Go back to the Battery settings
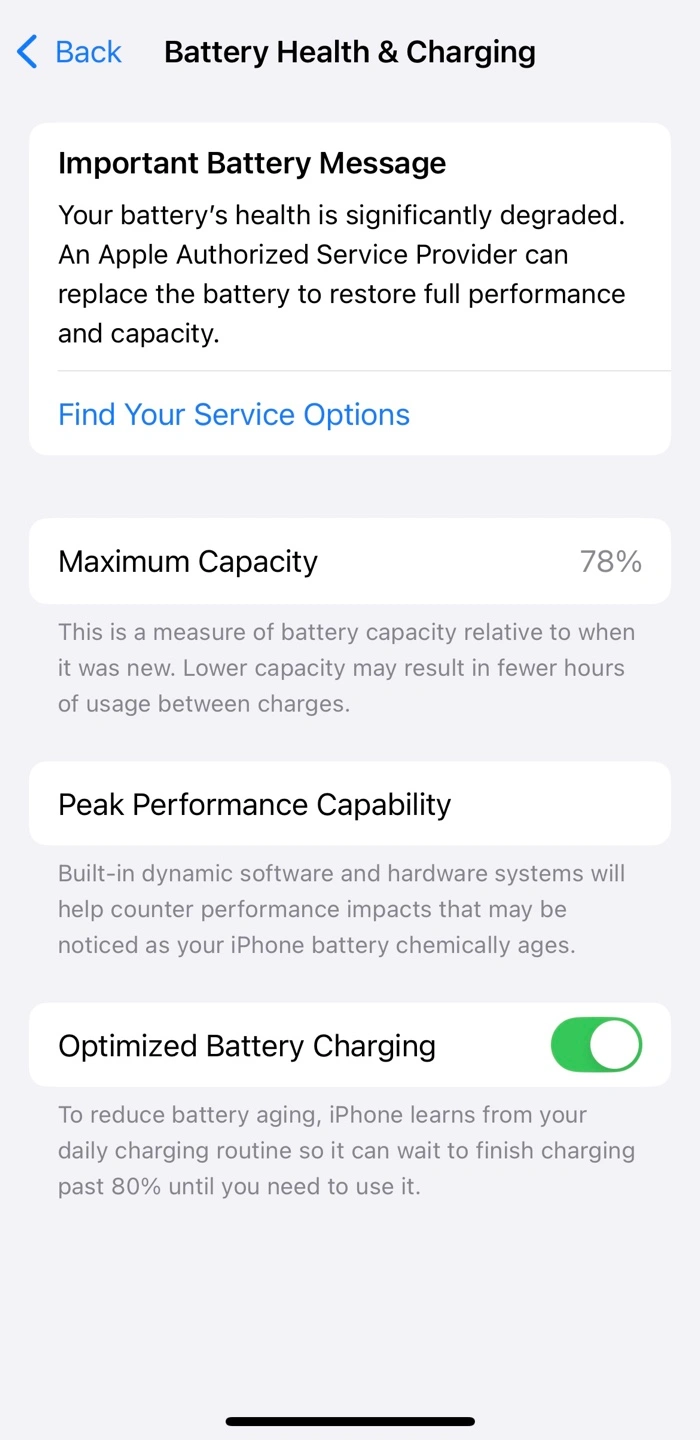Image resolution: width=700 pixels, height=1440 pixels. coord(70,52)
